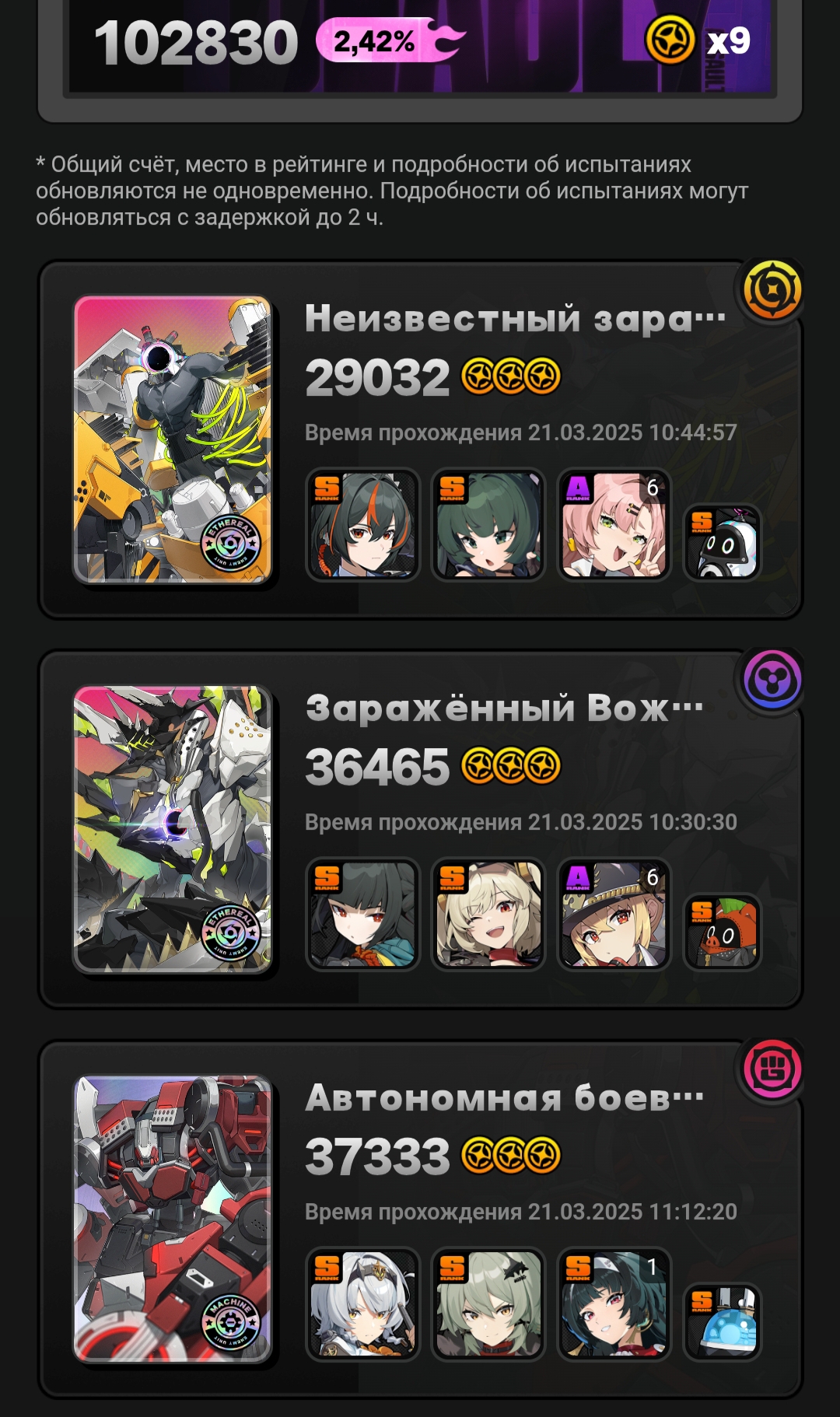Open the Заражённый Вож… challenge card
The image size is (840, 1417).
(420, 829)
